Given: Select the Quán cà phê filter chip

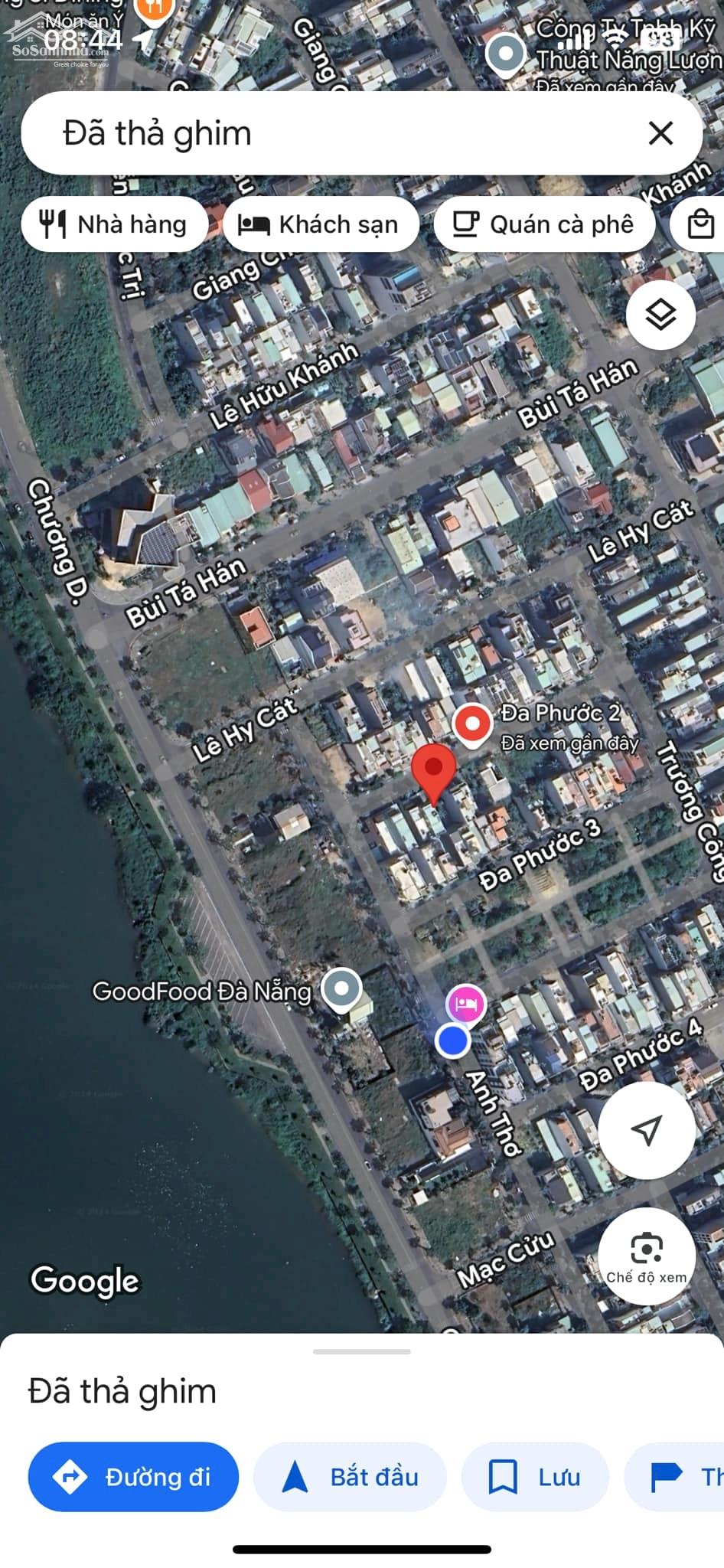Looking at the screenshot, I should (544, 224).
